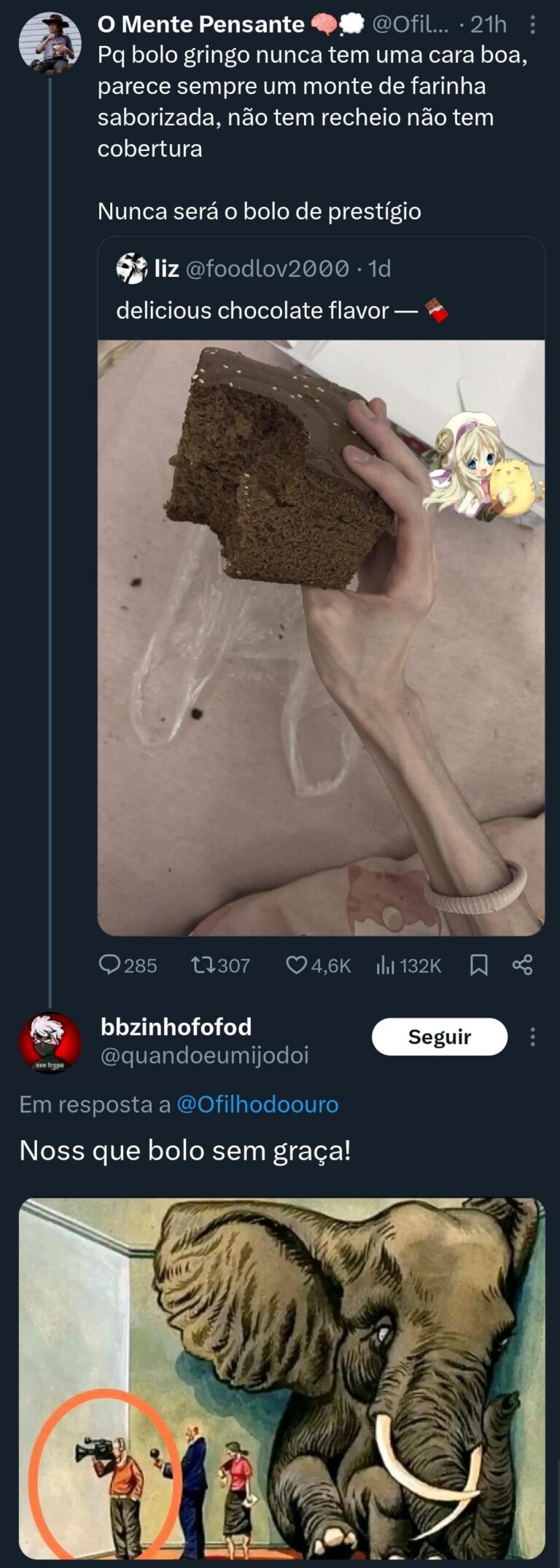View the elephant image in bbzinhofofod's reply
Image resolution: width=560 pixels, height=1568 pixels.
click(x=281, y=1378)
